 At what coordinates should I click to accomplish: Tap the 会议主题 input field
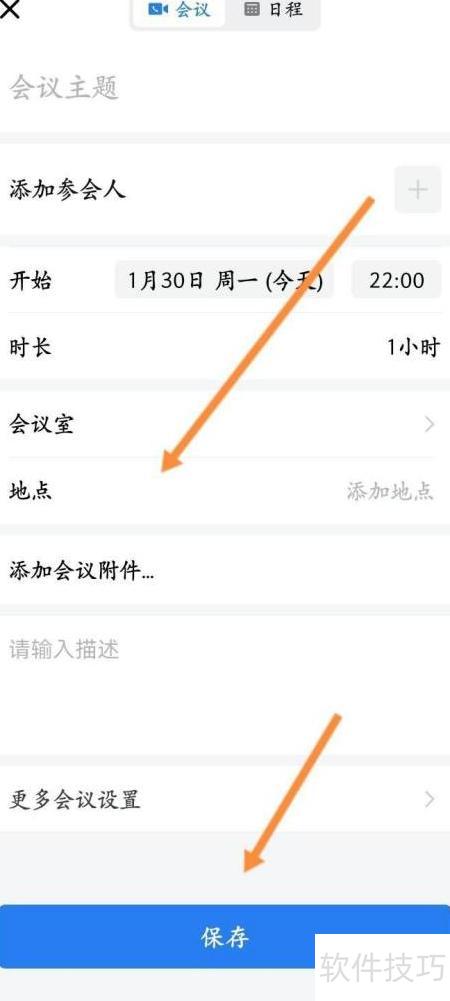pos(225,88)
